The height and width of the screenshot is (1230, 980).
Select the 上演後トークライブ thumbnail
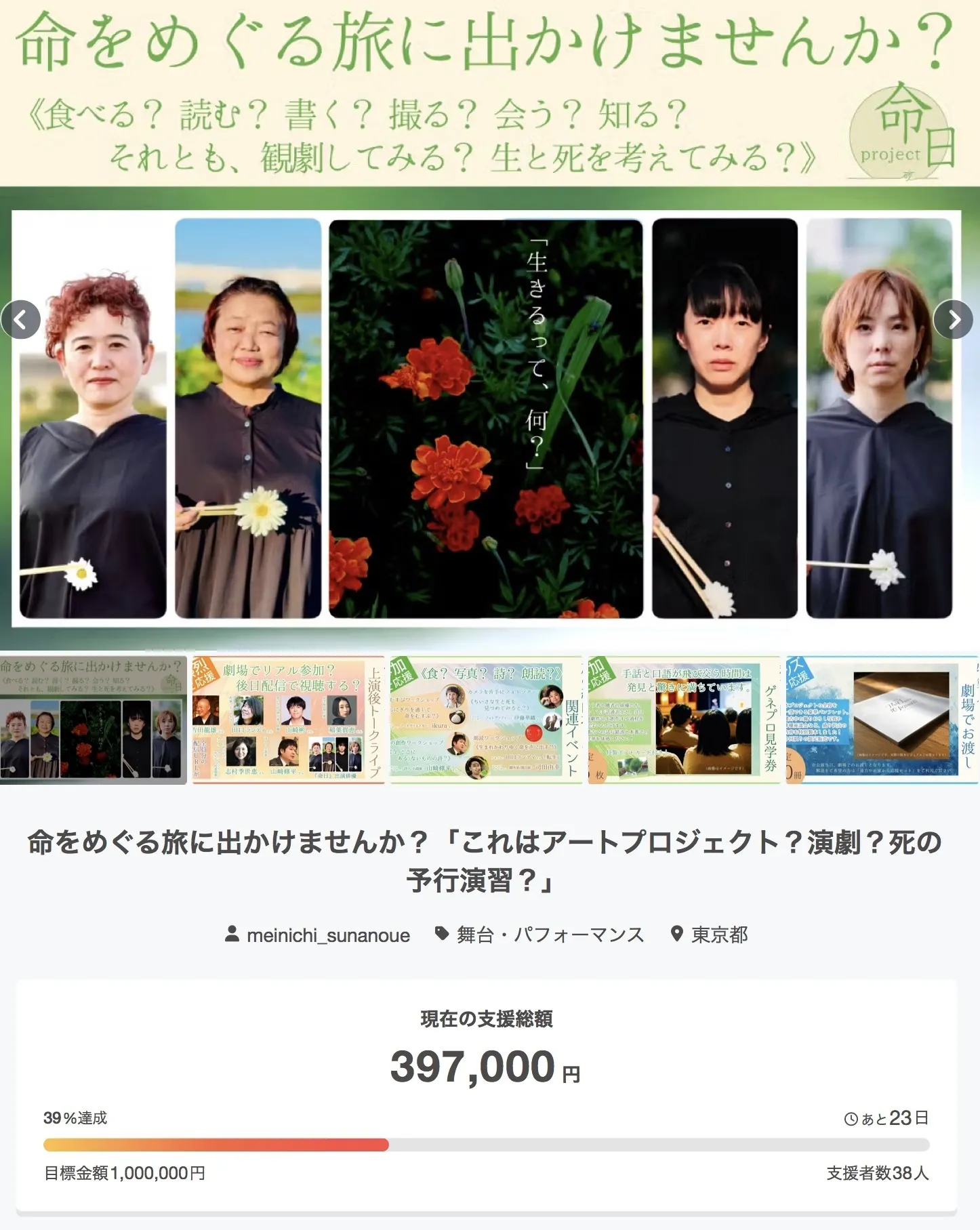(x=288, y=720)
